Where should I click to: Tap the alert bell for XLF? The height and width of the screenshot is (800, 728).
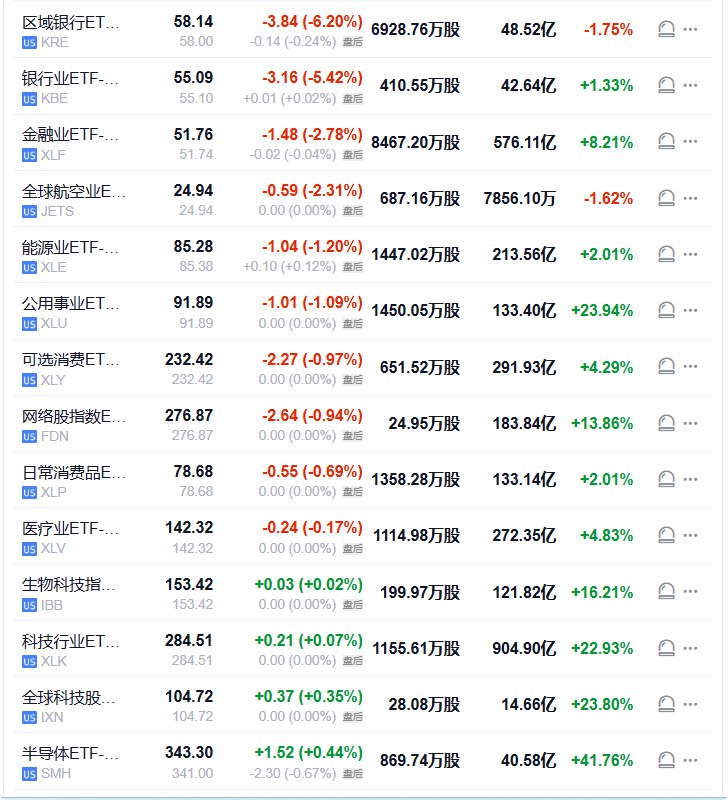666,143
